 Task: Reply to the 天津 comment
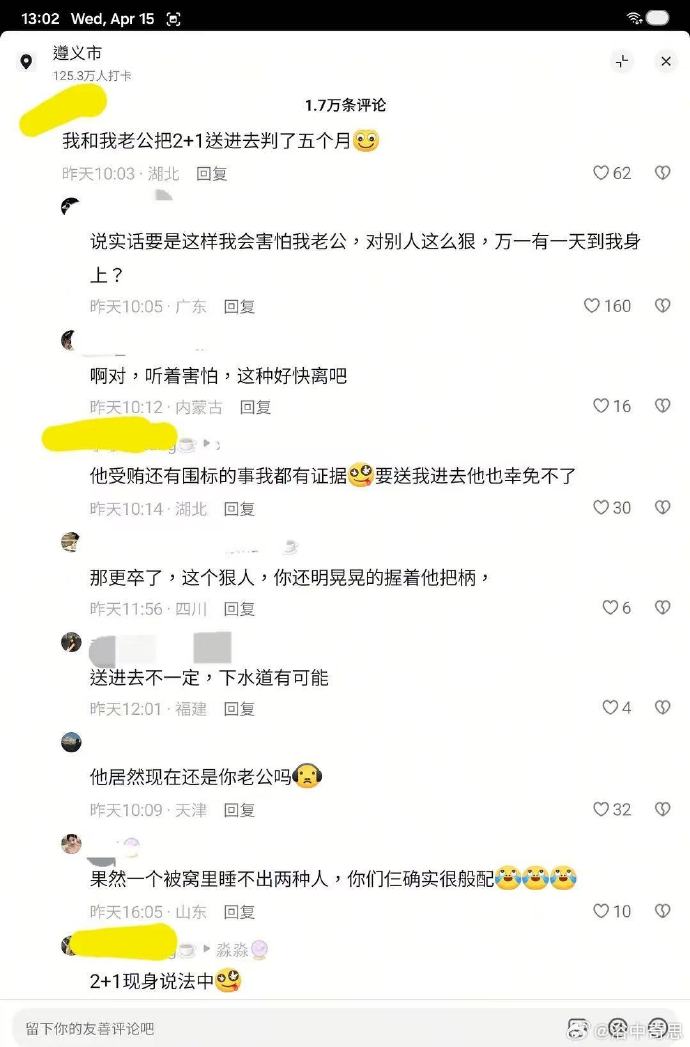click(x=239, y=811)
